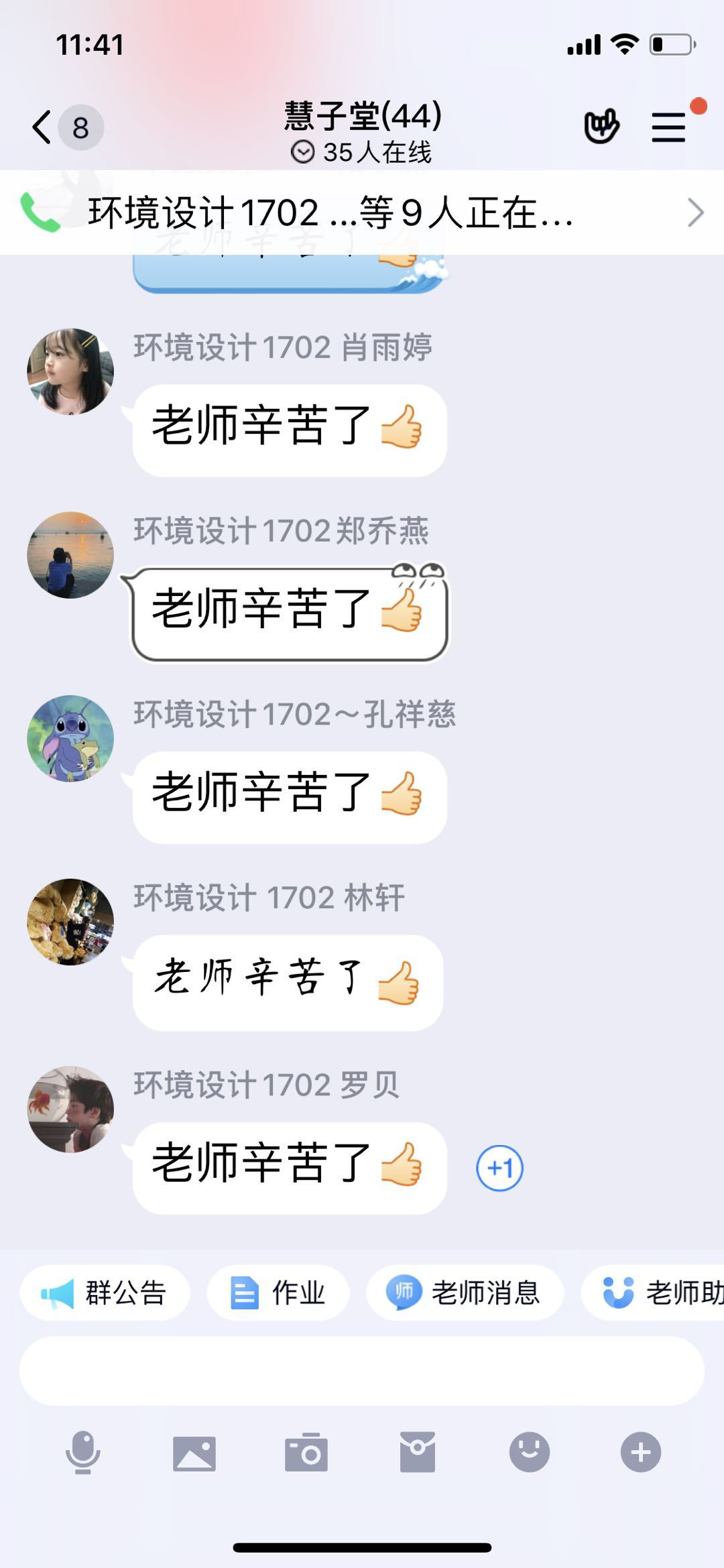Viewport: 724px width, 1568px height.
Task: View 孔祥慈's profile avatar
Action: pyautogui.click(x=70, y=738)
